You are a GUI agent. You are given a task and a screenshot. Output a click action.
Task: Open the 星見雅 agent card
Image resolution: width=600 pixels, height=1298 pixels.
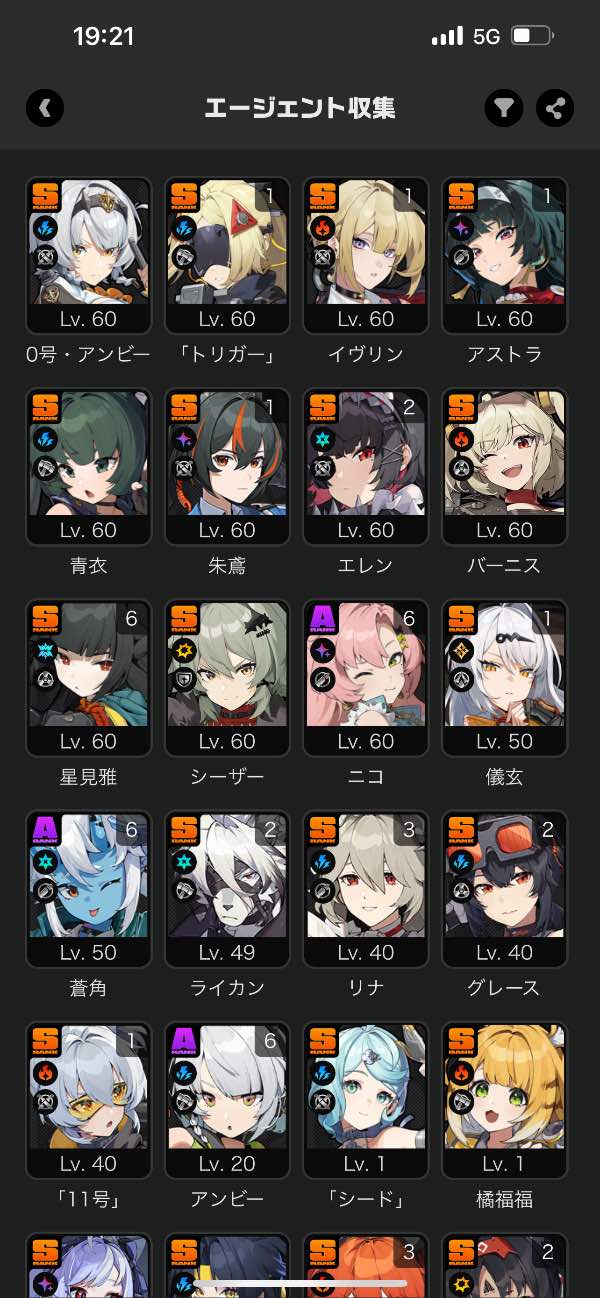point(88,678)
